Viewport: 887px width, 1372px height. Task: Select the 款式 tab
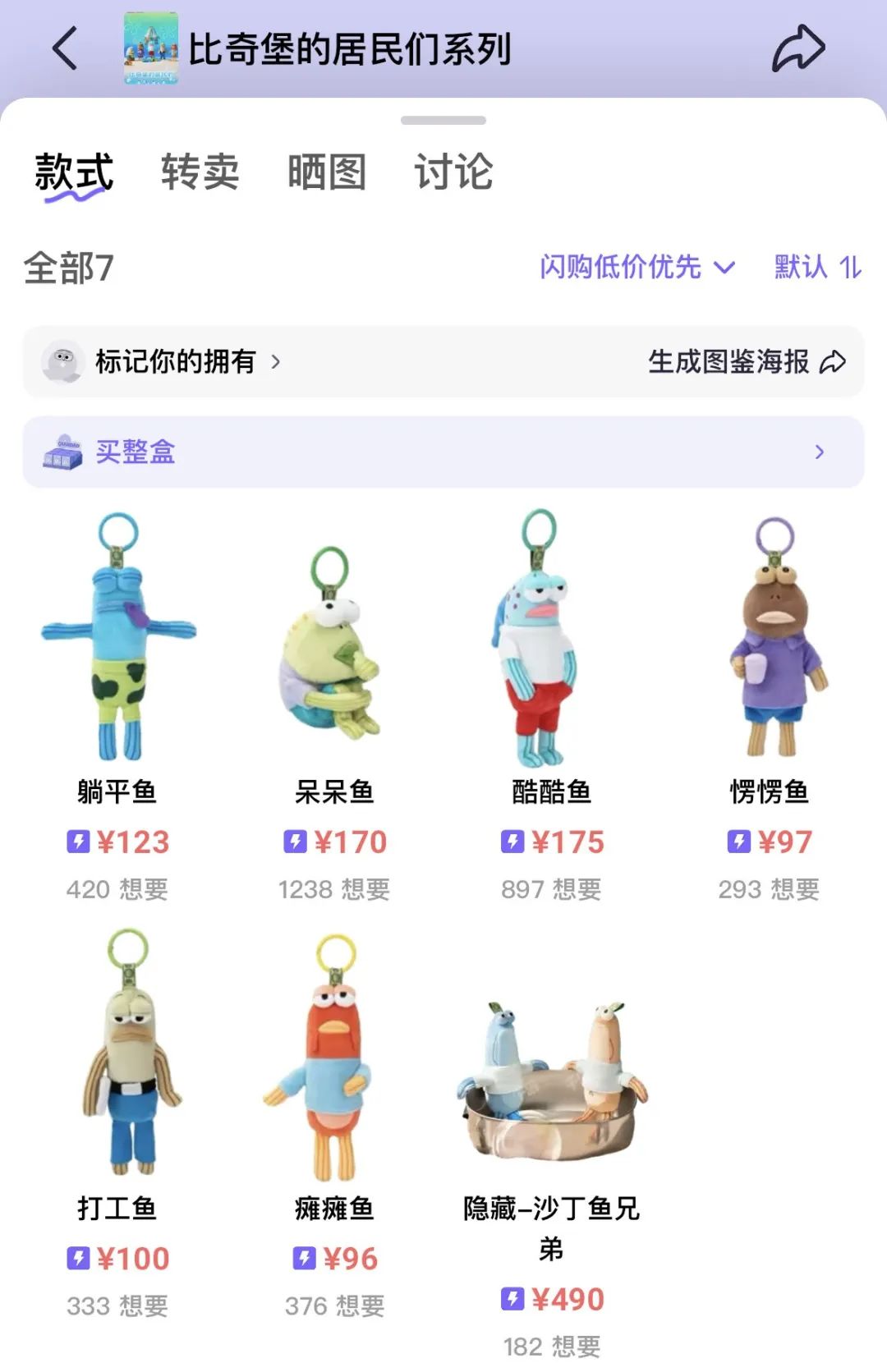tap(74, 172)
